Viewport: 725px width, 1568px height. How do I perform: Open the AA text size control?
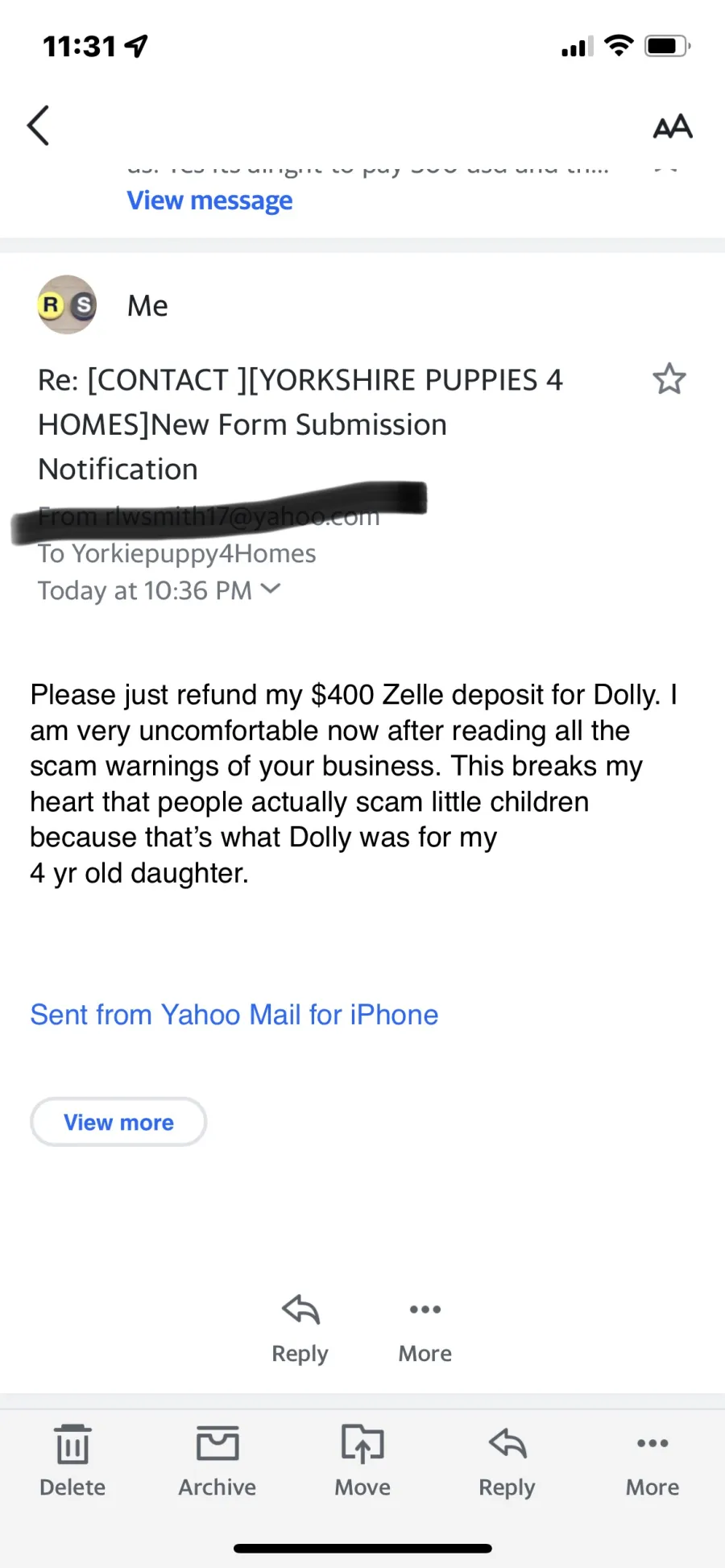673,126
